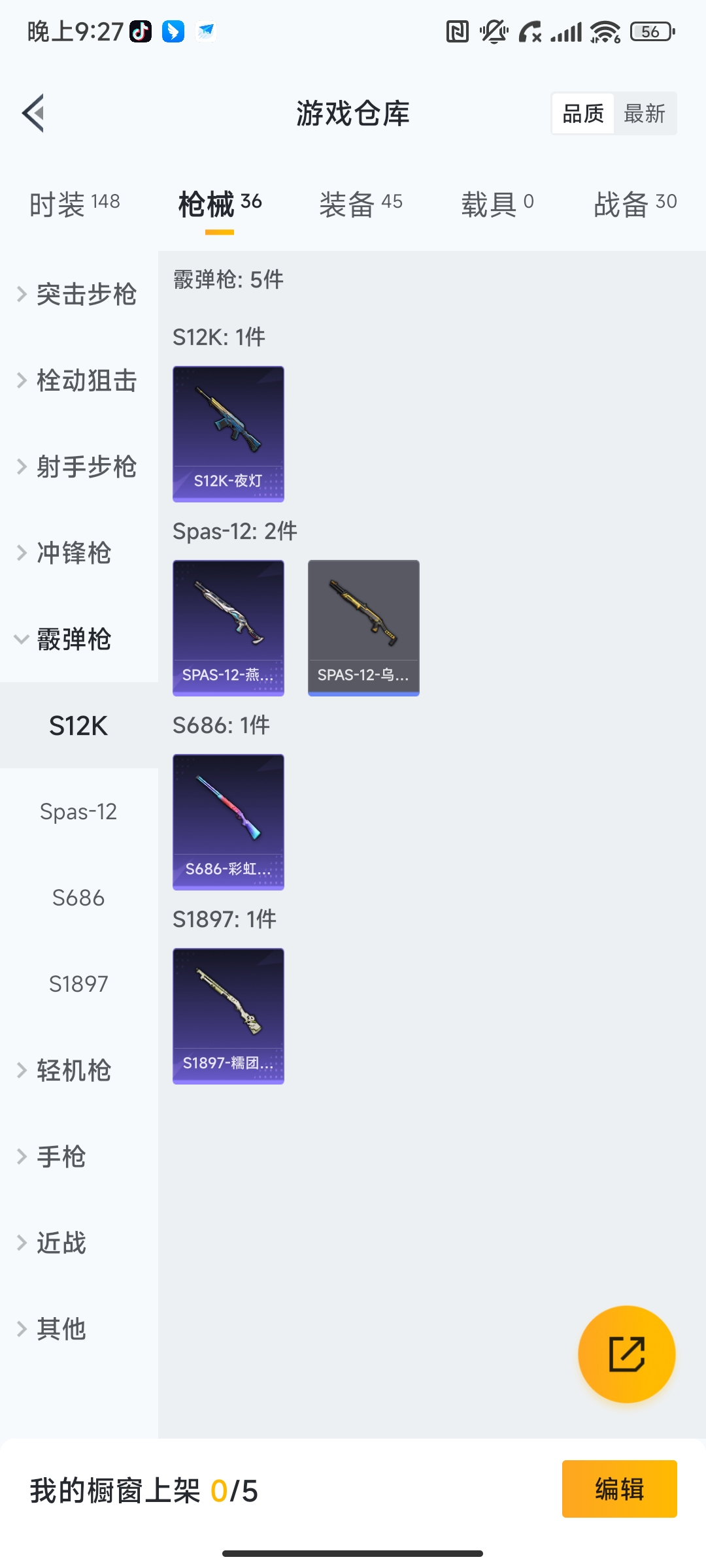This screenshot has width=706, height=1568.
Task: Switch to the 时装 tab
Action: [75, 204]
